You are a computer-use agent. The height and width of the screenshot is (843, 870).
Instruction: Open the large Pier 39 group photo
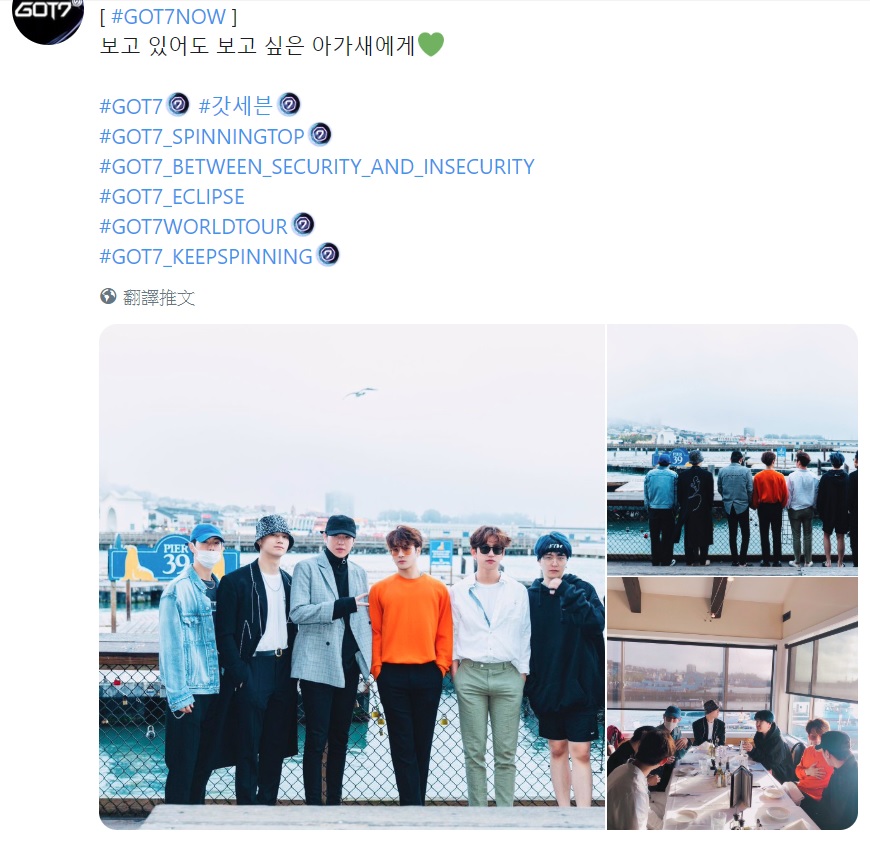[352, 576]
